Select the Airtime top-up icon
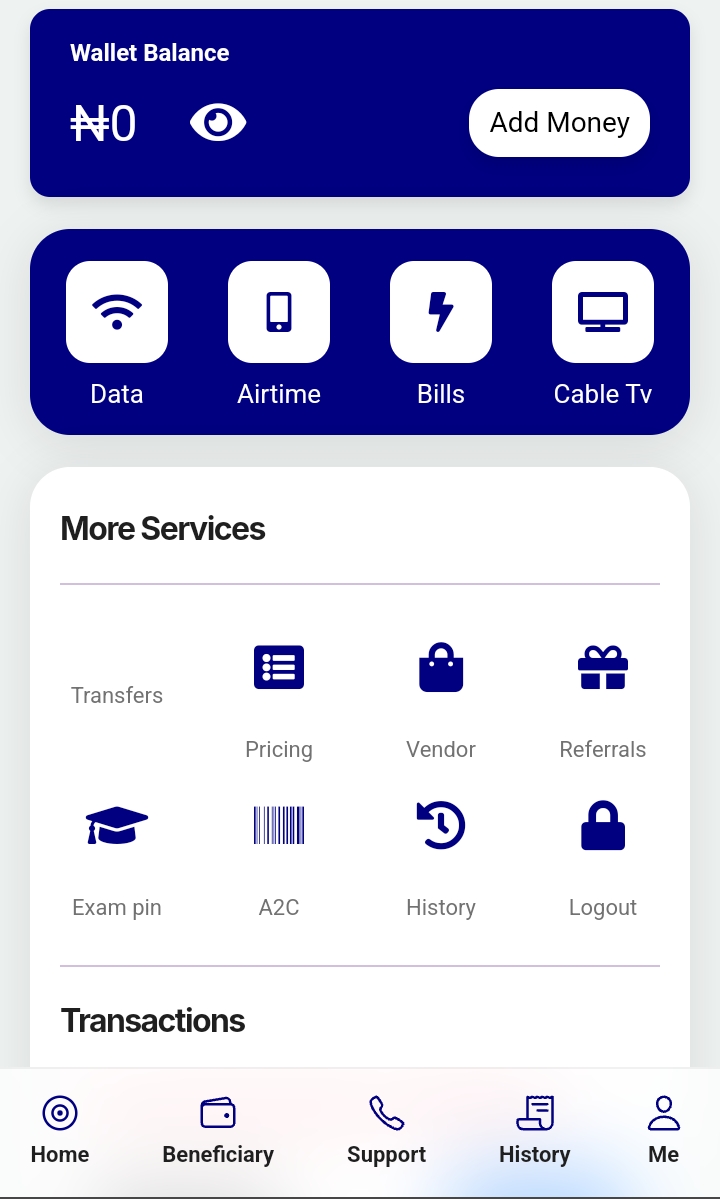 pyautogui.click(x=278, y=311)
